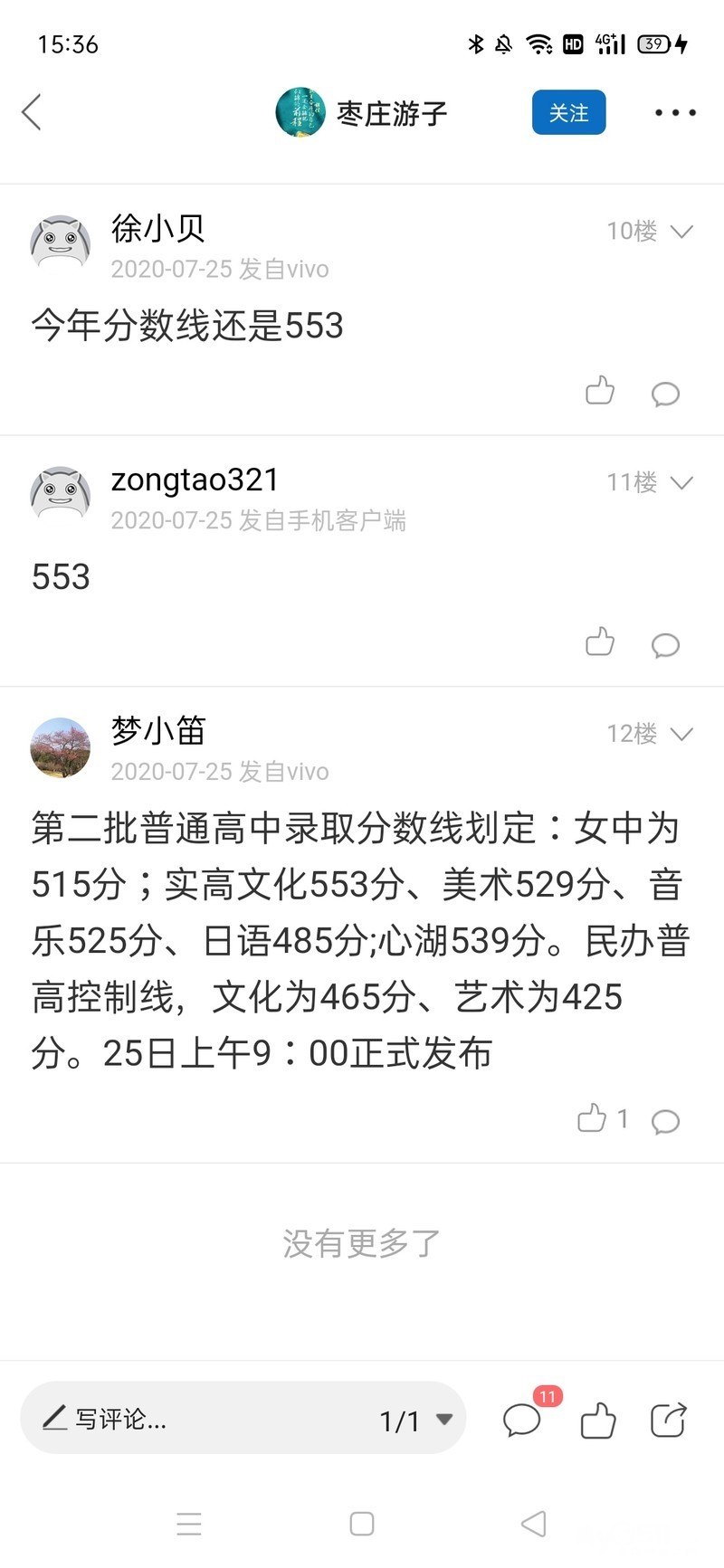This screenshot has width=724, height=1568.
Task: View comments via the bottom bubble with 11
Action: (x=522, y=1420)
